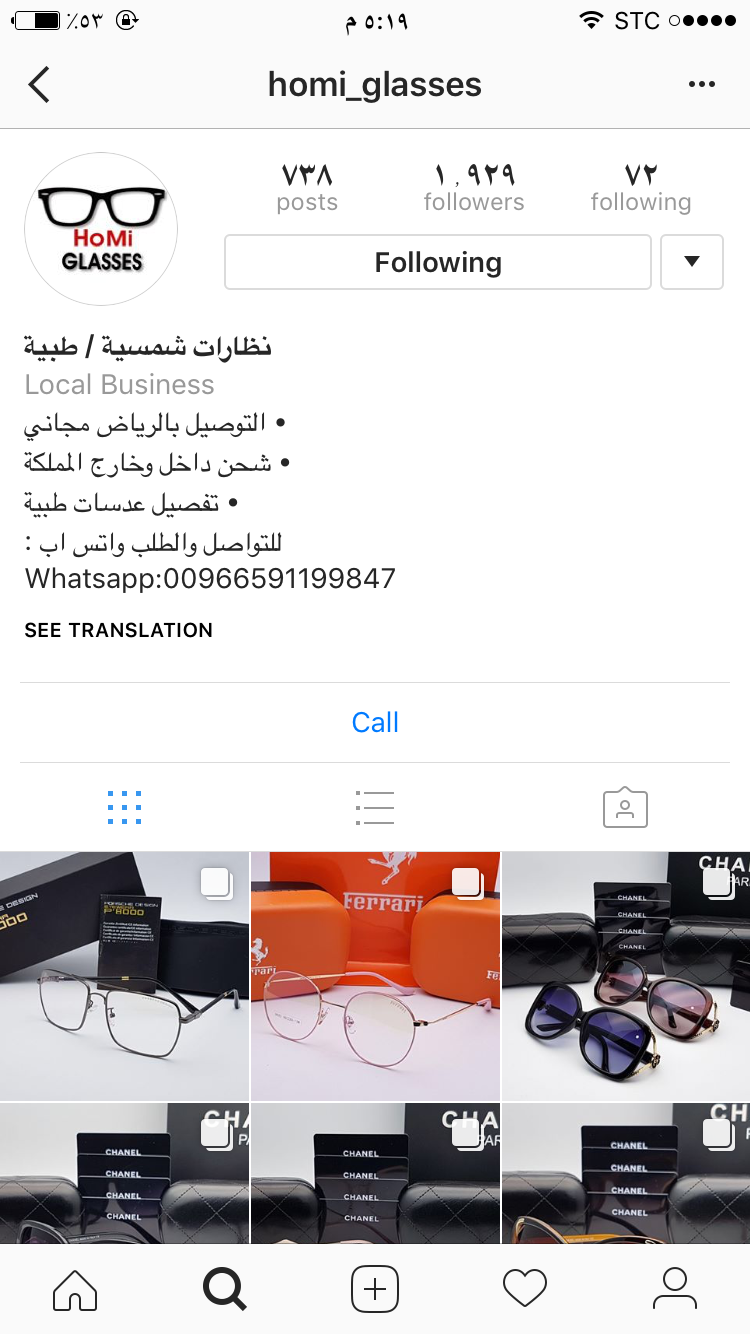Switch to grid view of posts
Viewport: 750px width, 1334px height.
click(x=124, y=807)
